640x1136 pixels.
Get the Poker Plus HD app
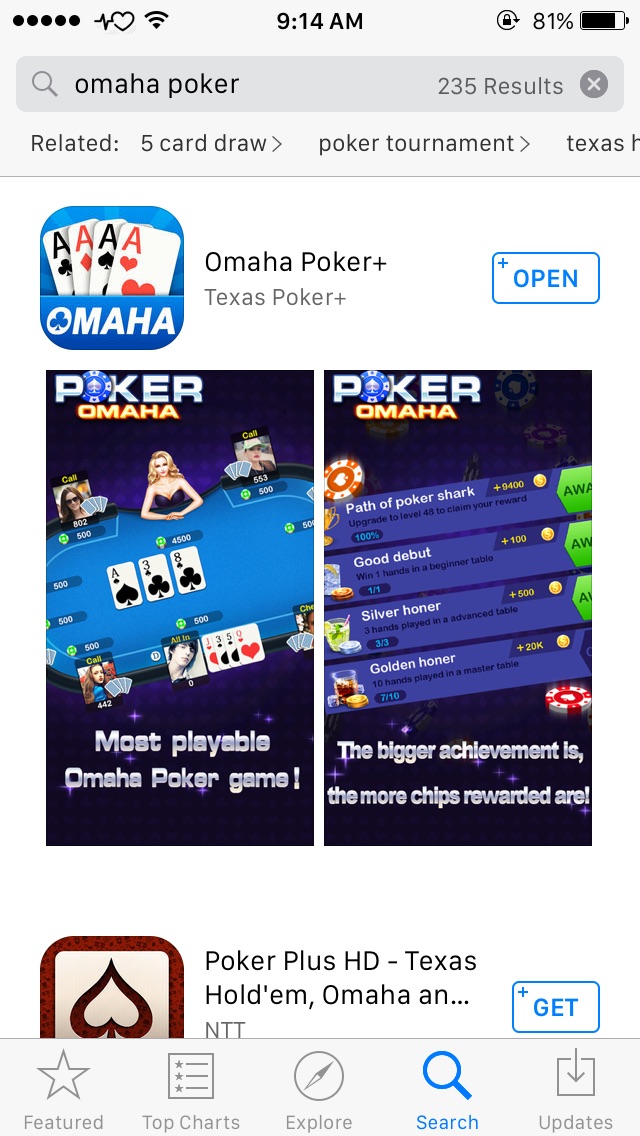click(555, 1006)
